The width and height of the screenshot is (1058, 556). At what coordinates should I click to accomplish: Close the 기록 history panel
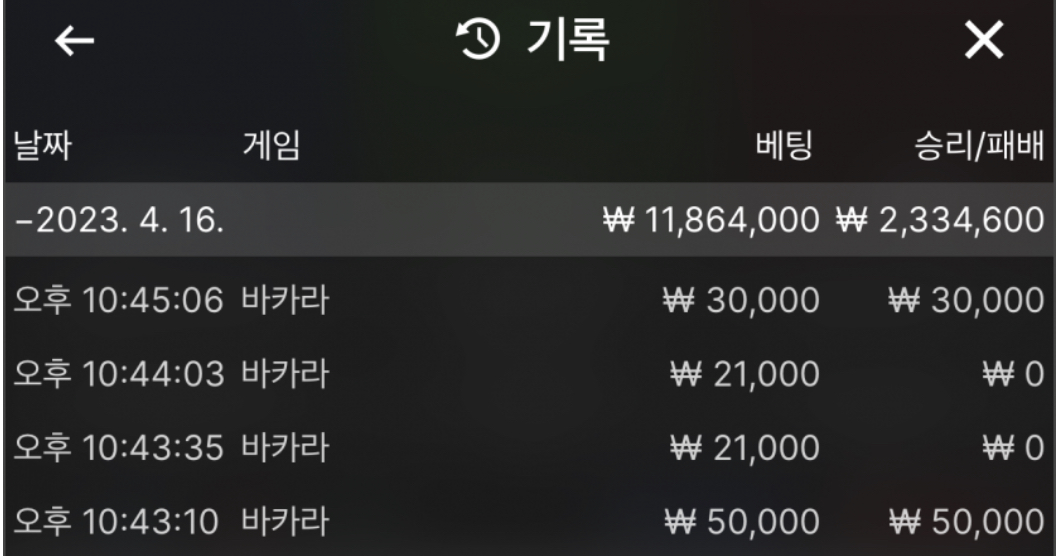(983, 42)
